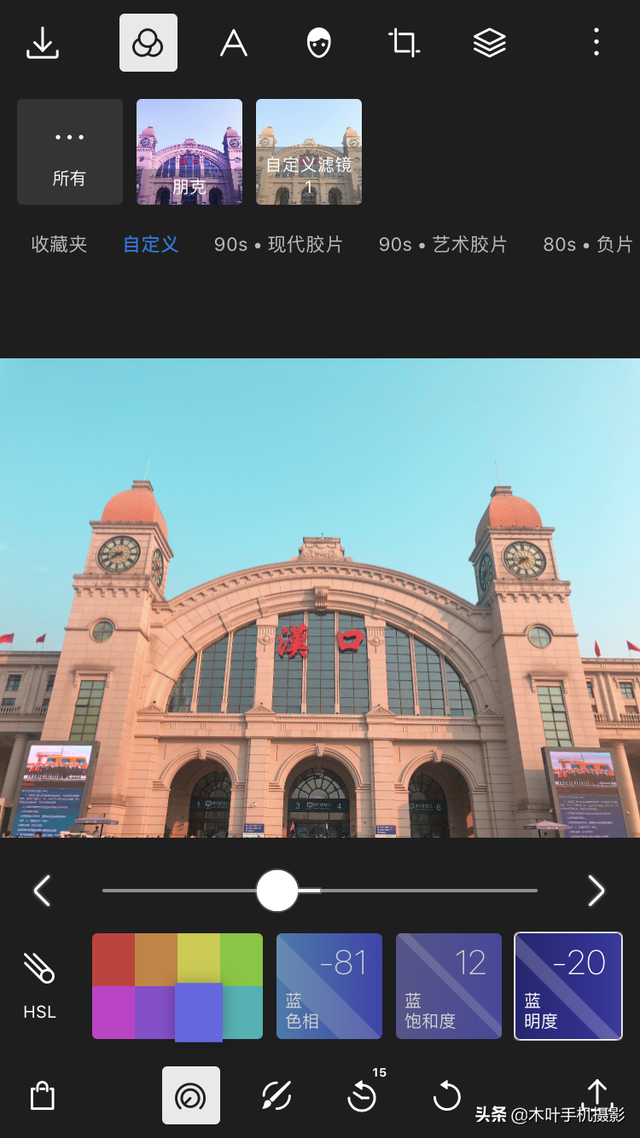
Task: Go to previous adjustment with left arrow
Action: [x=42, y=890]
